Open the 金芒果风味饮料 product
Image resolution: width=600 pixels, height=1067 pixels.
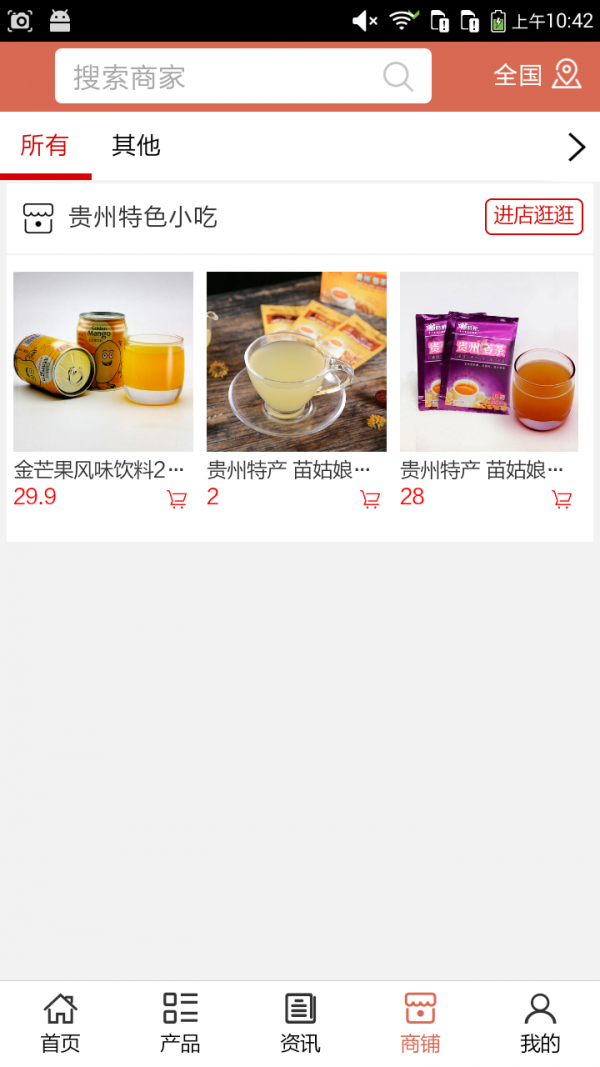[103, 362]
